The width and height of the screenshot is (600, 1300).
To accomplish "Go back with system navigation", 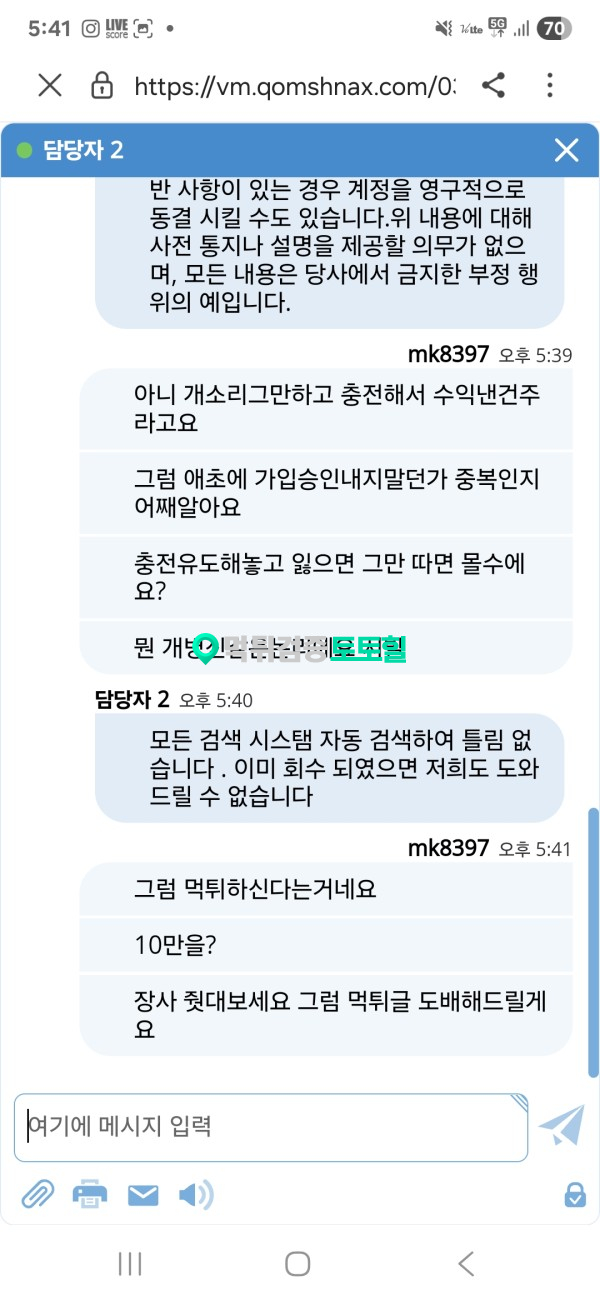I will (x=466, y=1264).
